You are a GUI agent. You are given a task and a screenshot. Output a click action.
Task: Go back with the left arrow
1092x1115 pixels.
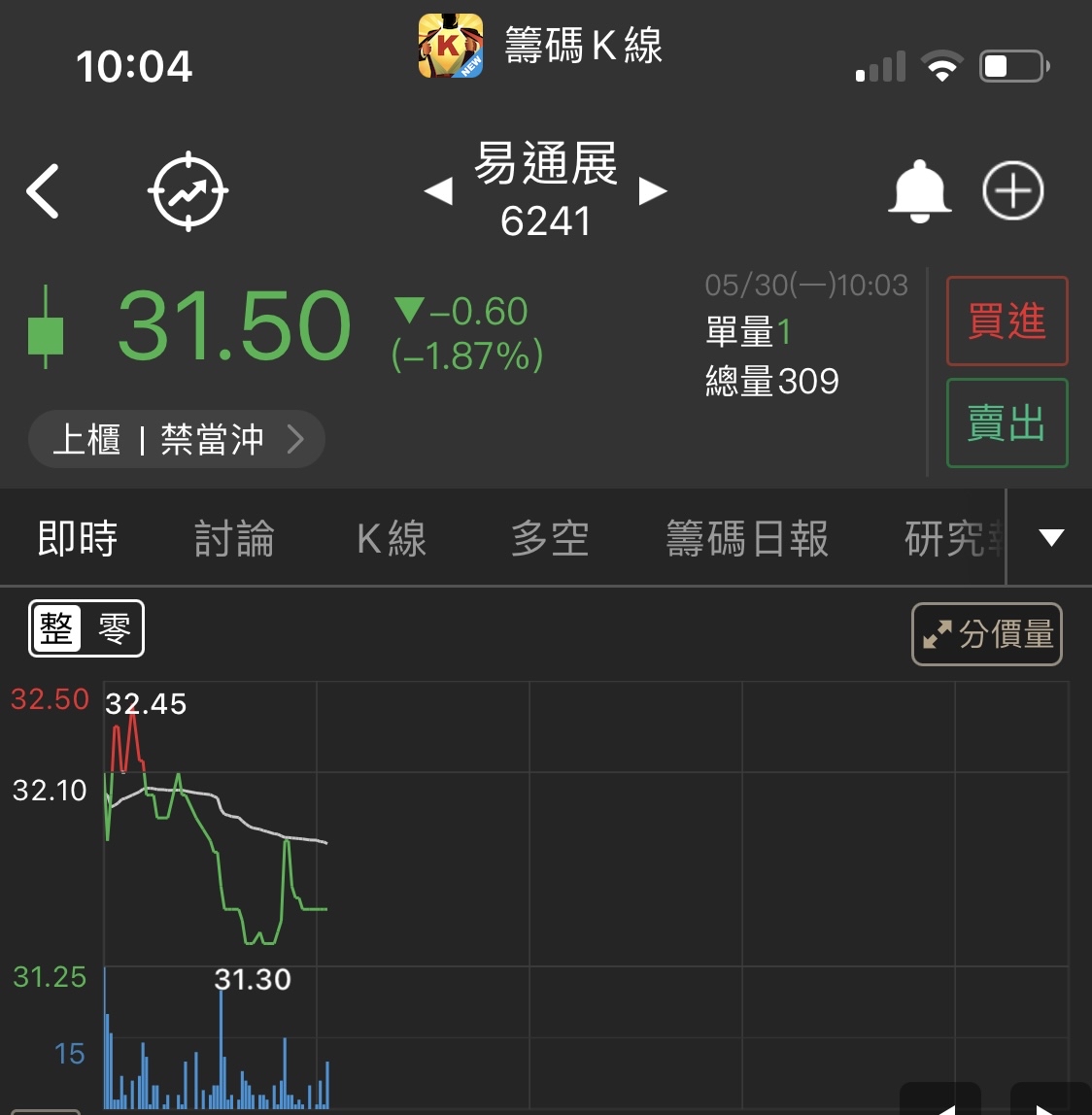click(44, 190)
